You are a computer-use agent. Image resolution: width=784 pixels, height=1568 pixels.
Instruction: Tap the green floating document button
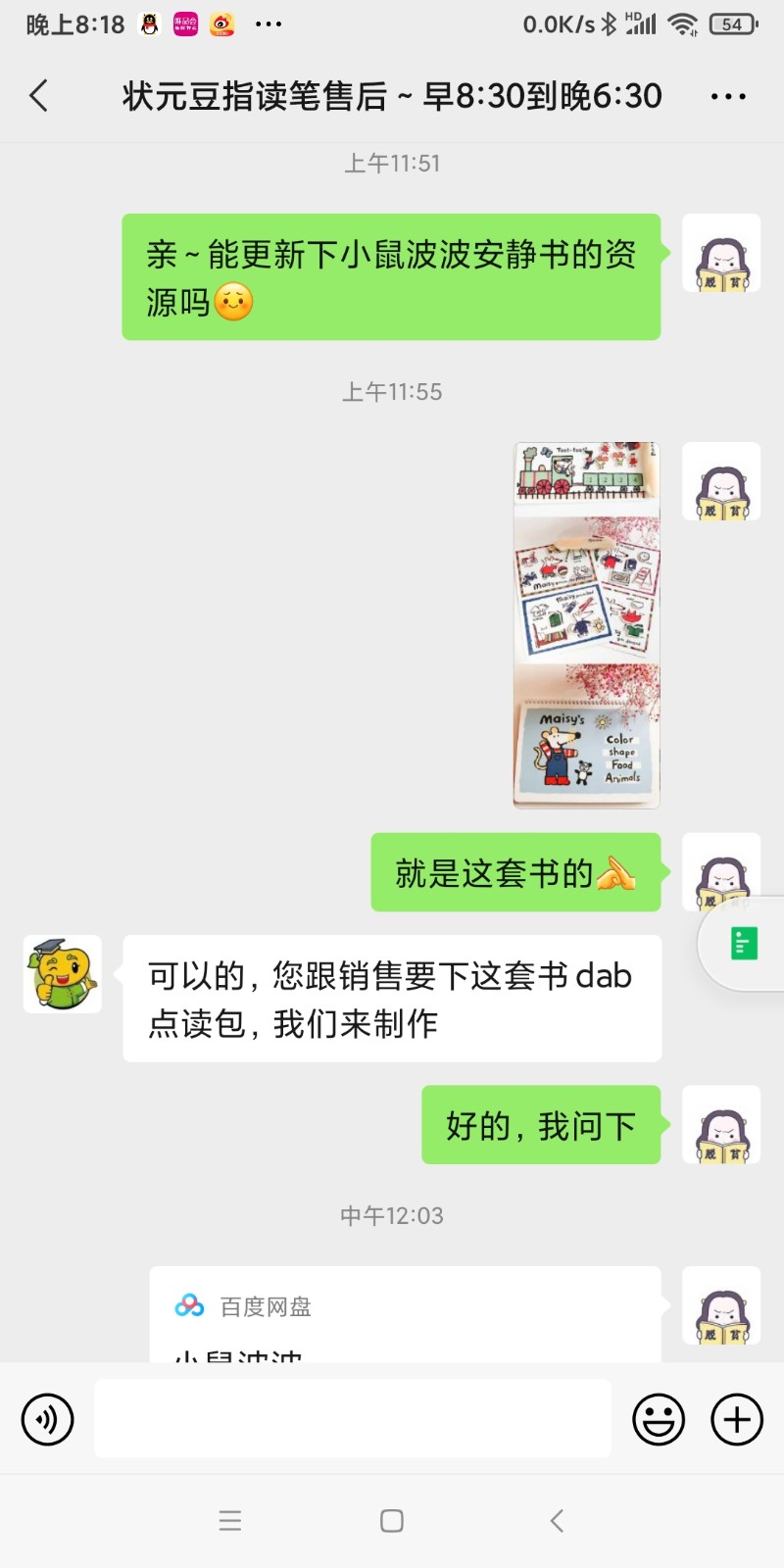point(744,944)
